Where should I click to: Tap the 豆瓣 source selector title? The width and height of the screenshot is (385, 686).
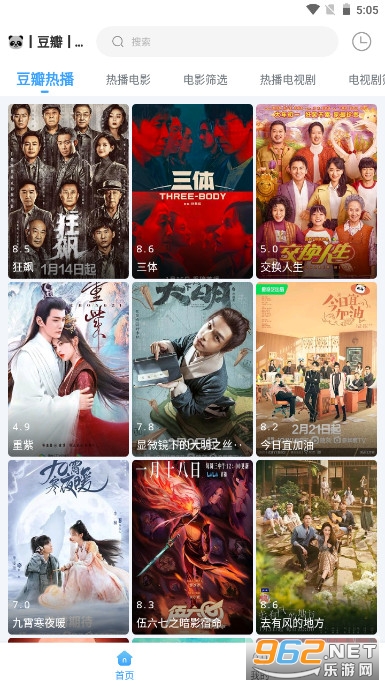coord(46,42)
